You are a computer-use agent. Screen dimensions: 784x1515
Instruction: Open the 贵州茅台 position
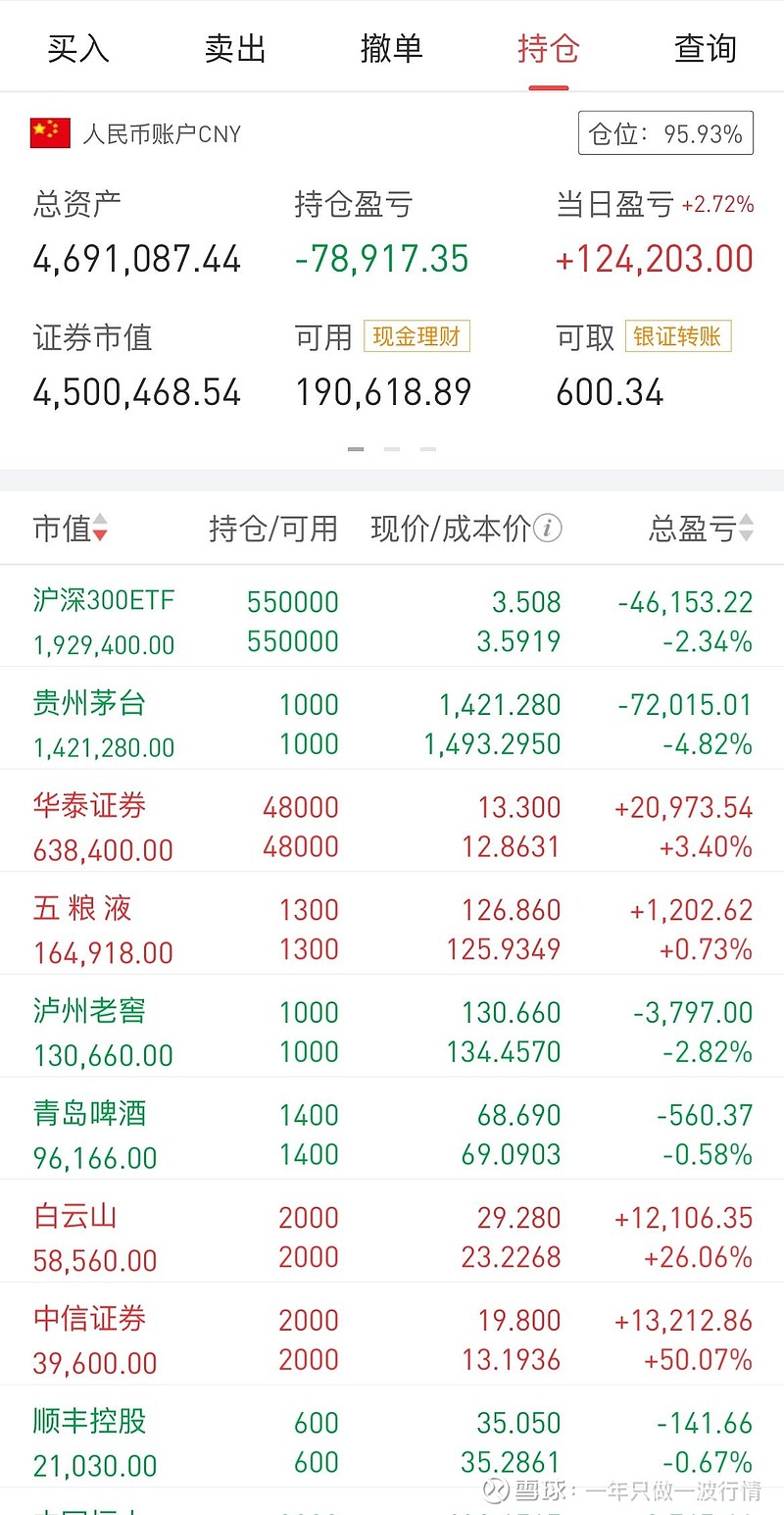coord(392,719)
